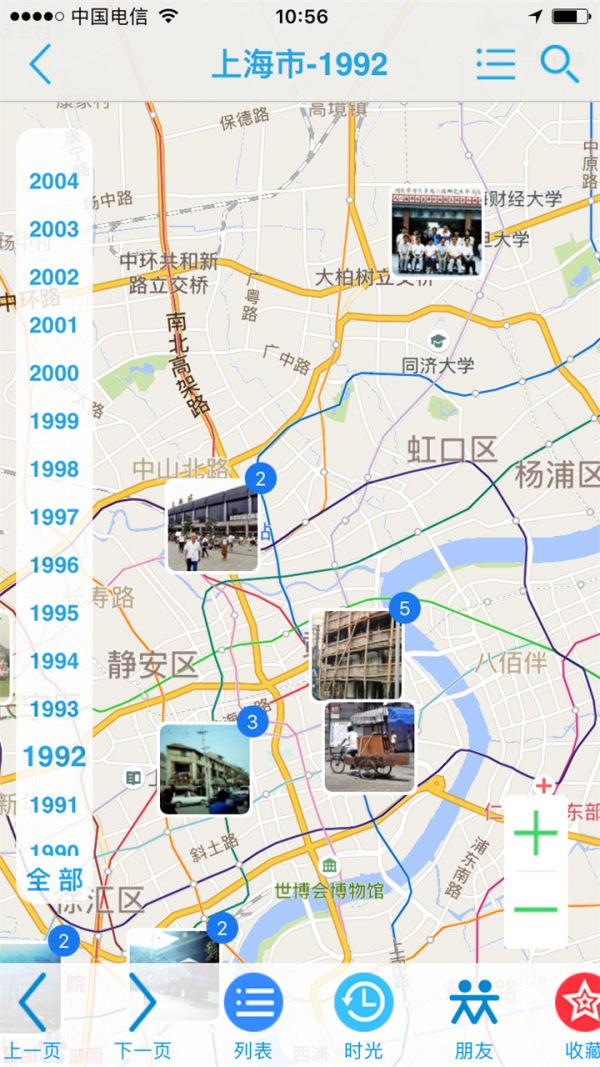
Task: Open the group photo near 大柏树
Action: [436, 231]
